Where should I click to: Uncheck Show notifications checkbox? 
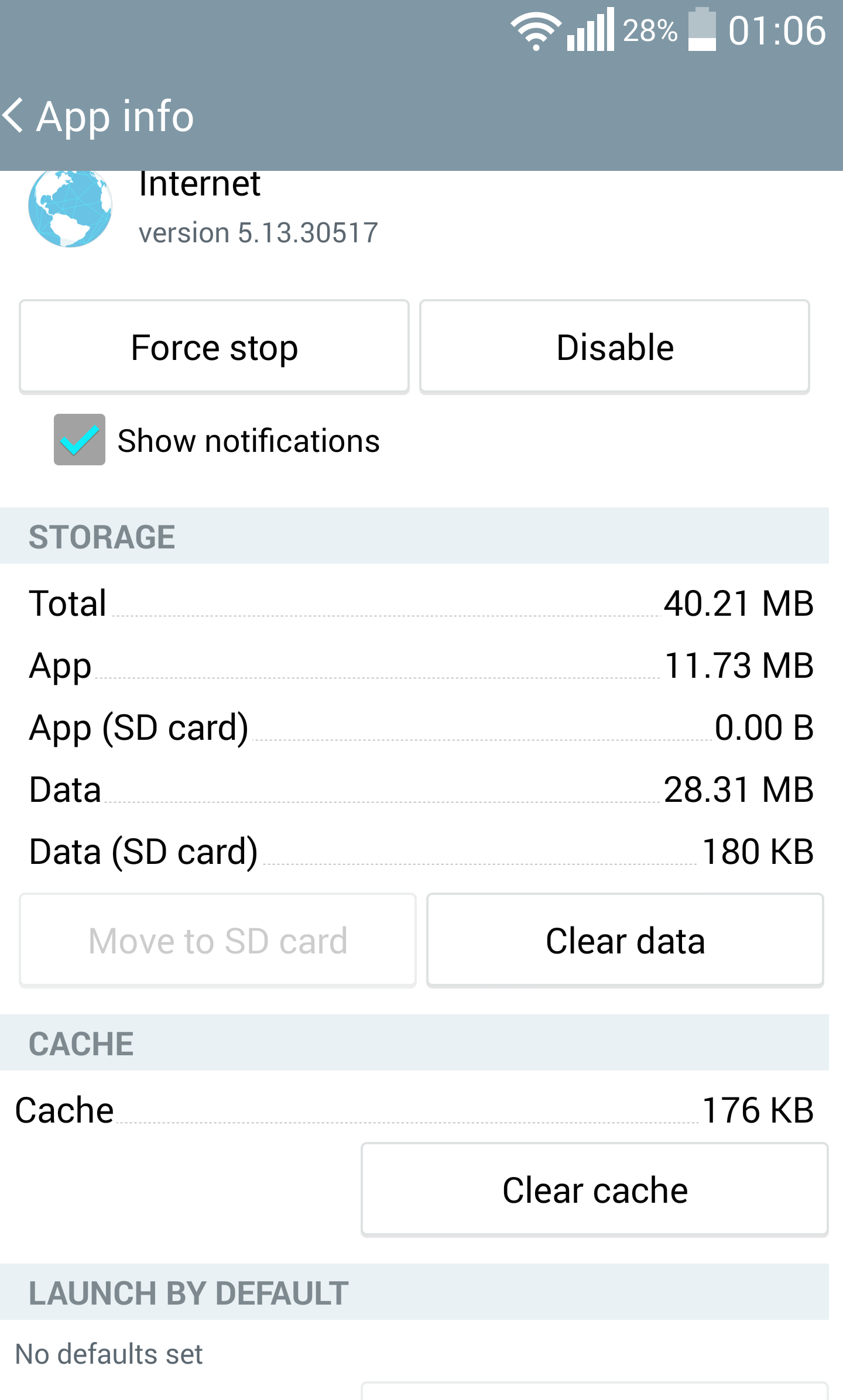80,440
